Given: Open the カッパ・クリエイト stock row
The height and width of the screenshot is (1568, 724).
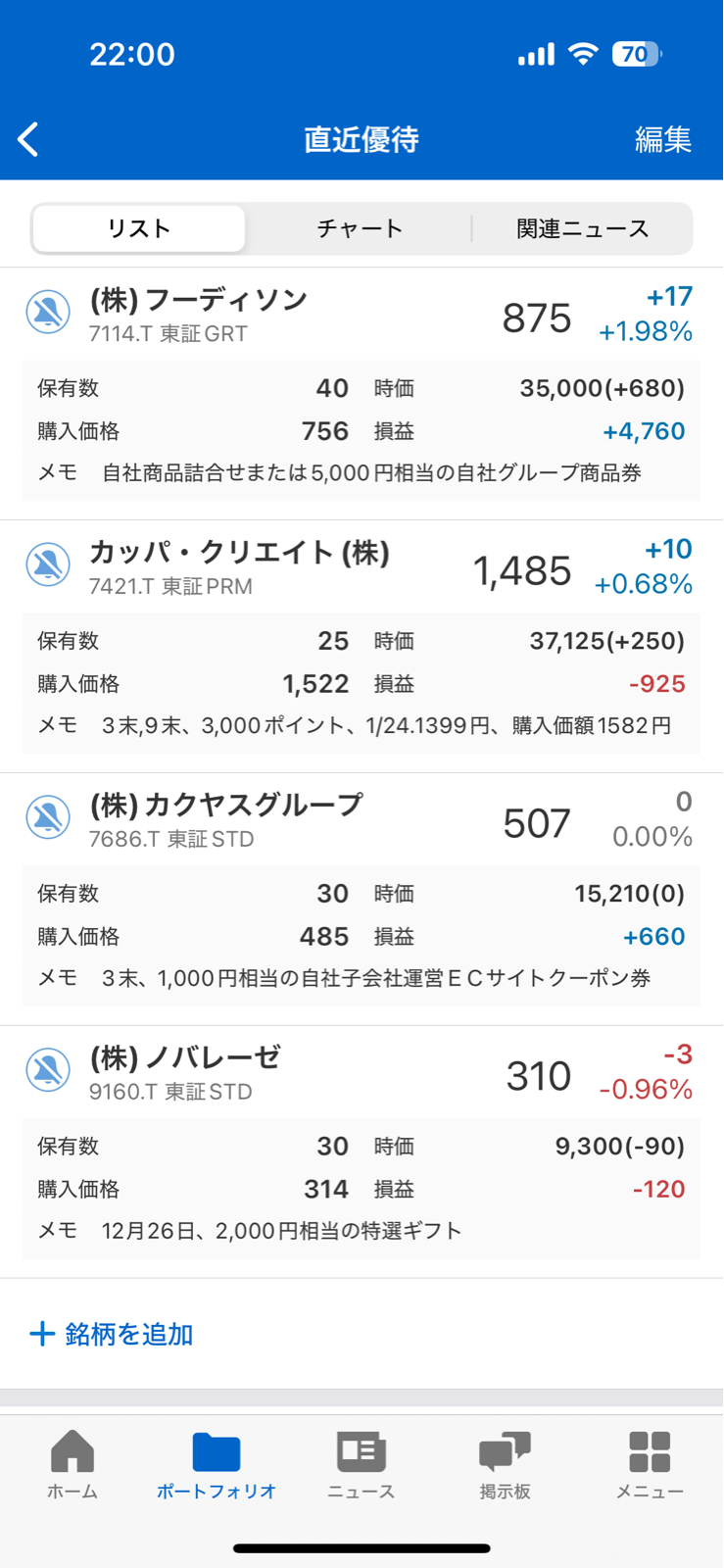Looking at the screenshot, I should [362, 647].
